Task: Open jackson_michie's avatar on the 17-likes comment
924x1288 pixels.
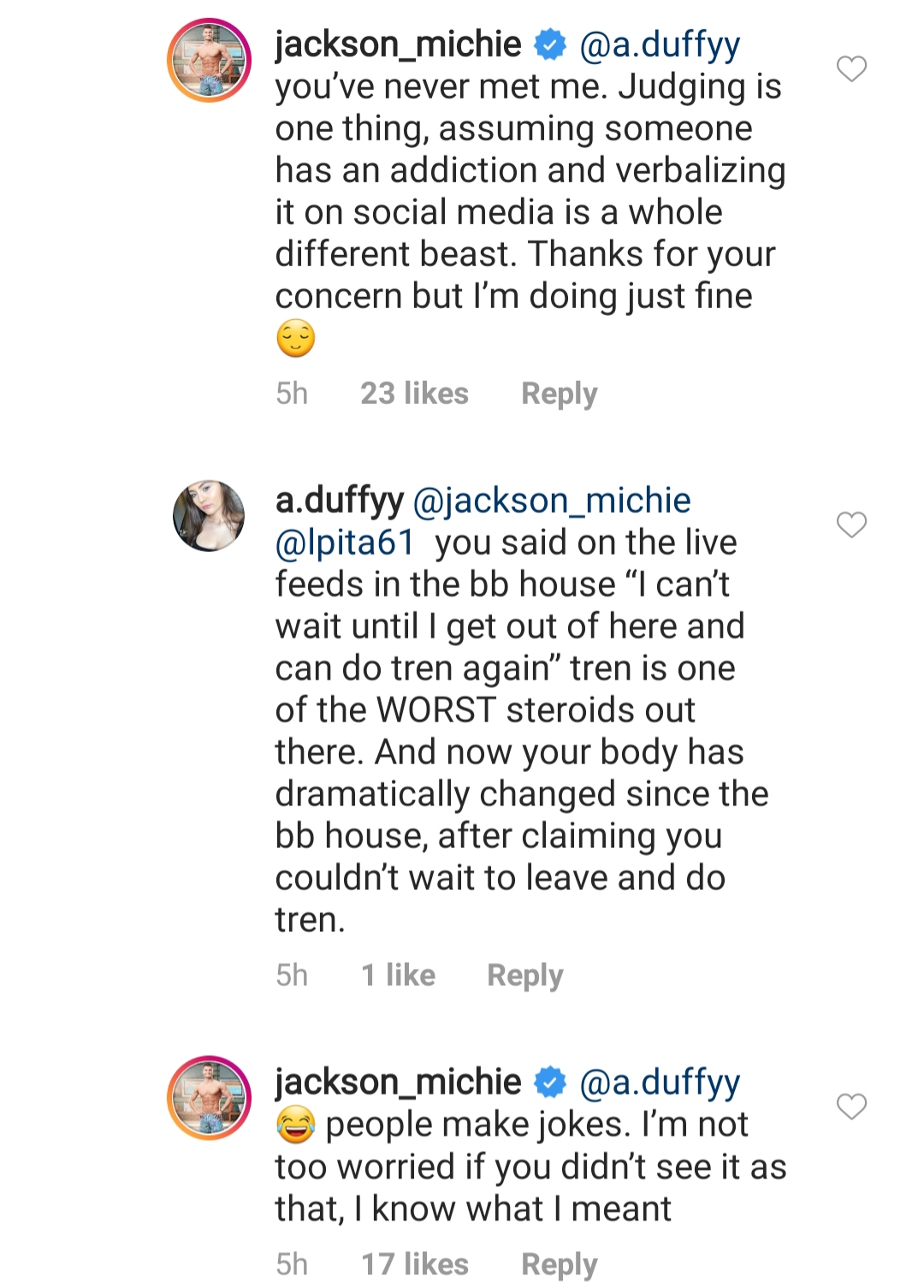Action: (209, 1098)
